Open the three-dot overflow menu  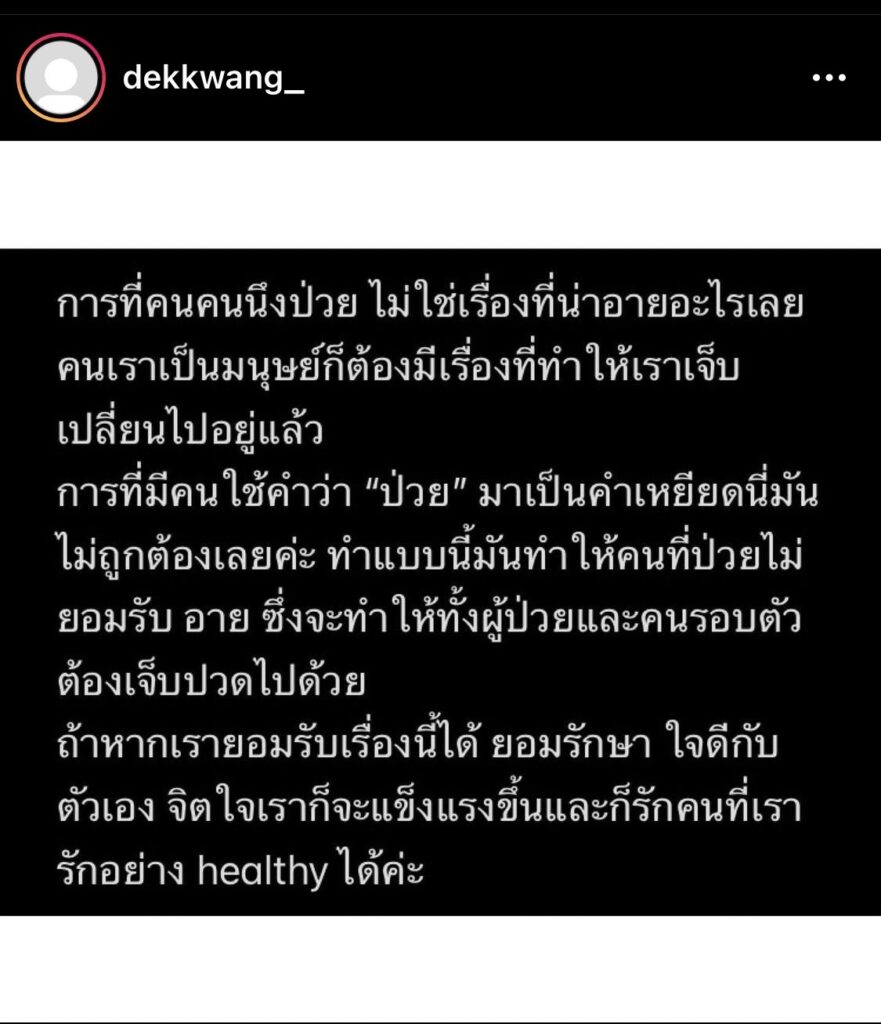(x=829, y=79)
